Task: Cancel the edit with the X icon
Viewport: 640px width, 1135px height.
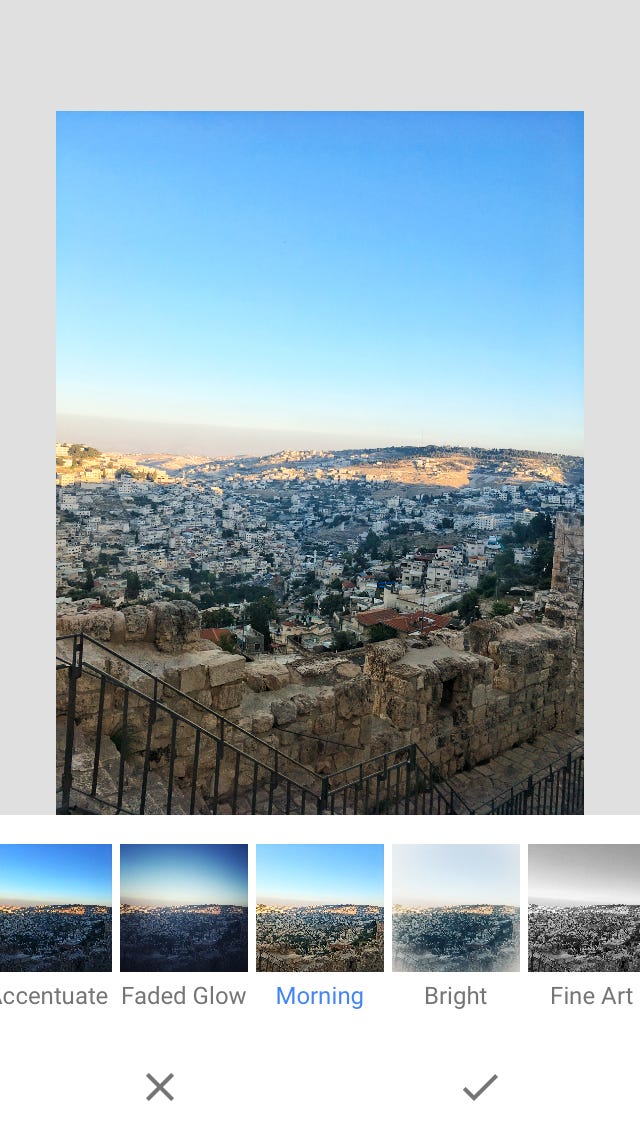Action: pyautogui.click(x=160, y=1087)
